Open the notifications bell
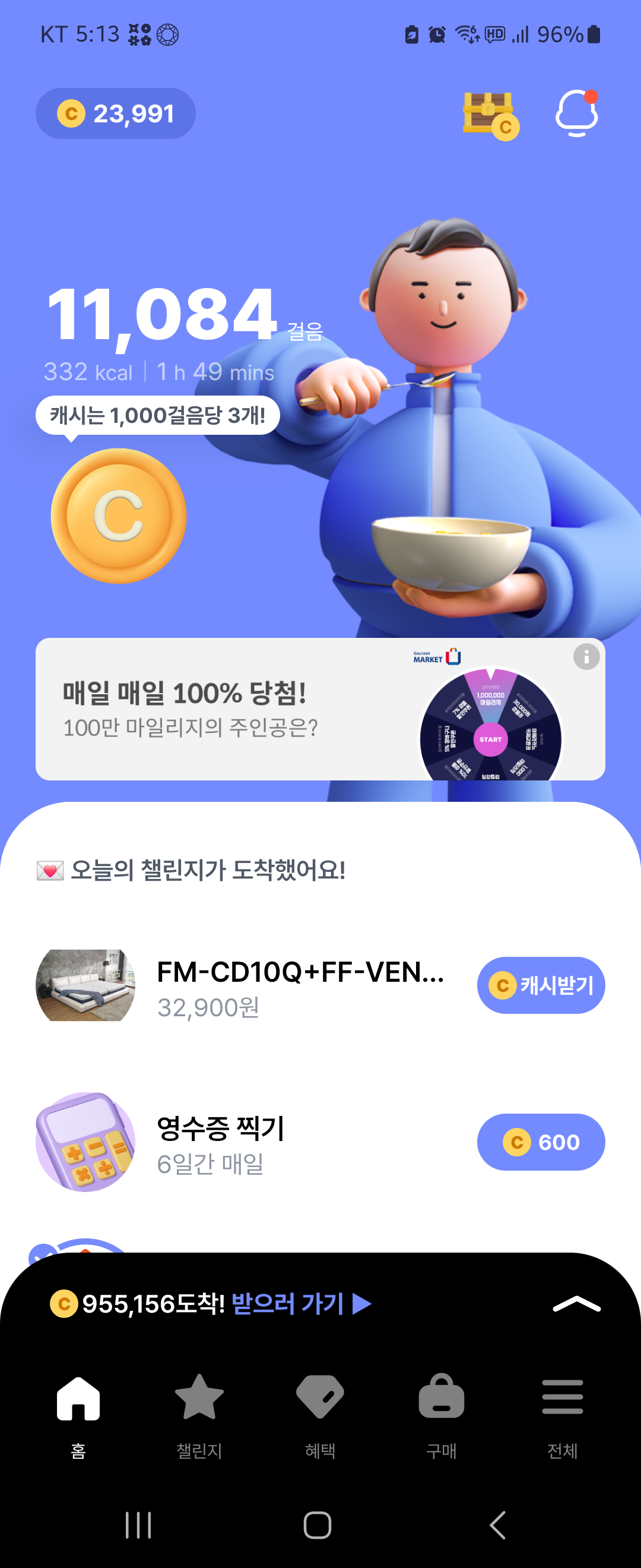This screenshot has width=641, height=1568. pyautogui.click(x=576, y=113)
